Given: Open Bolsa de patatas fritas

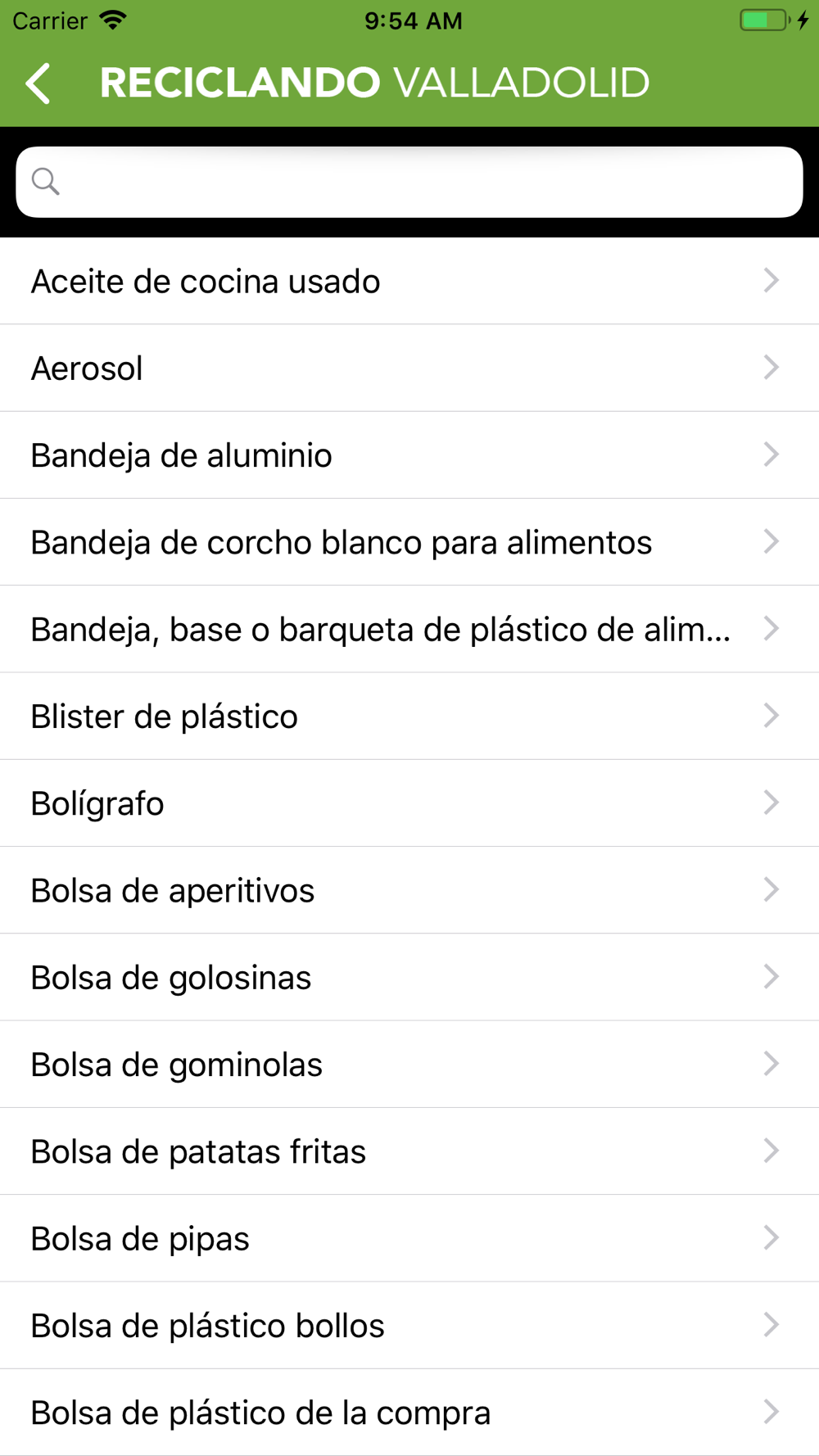Looking at the screenshot, I should tap(409, 1151).
